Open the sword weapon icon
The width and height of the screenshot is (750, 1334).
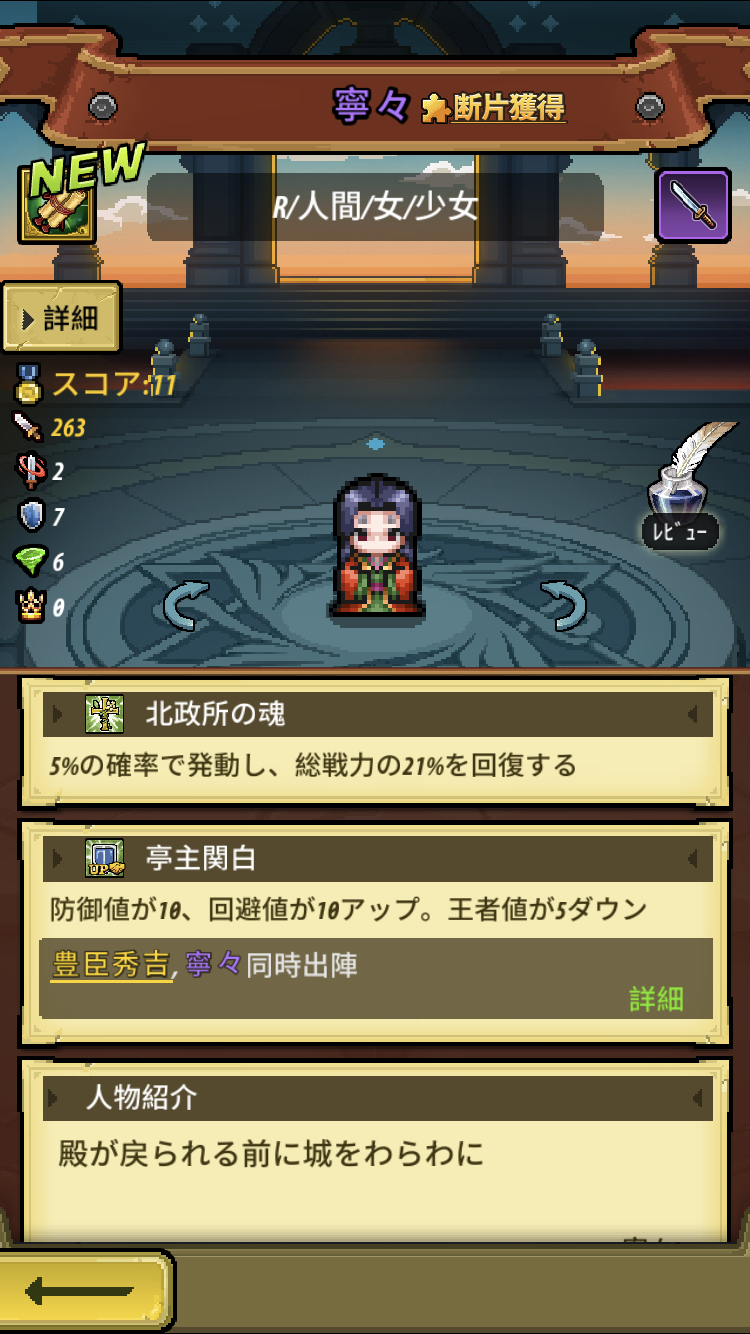point(693,205)
